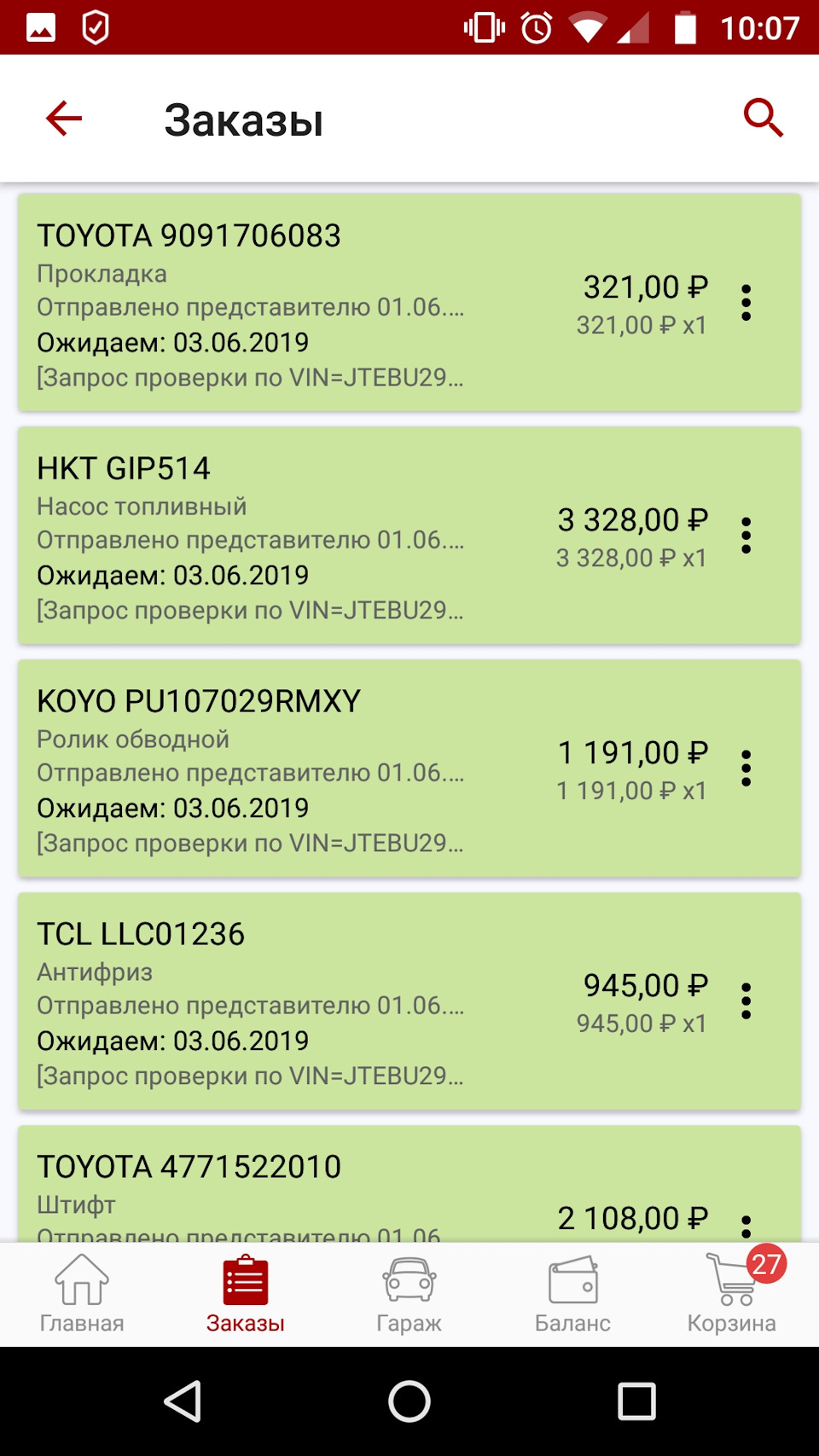Open options for TOYOTA 9091706083 order

tap(746, 303)
